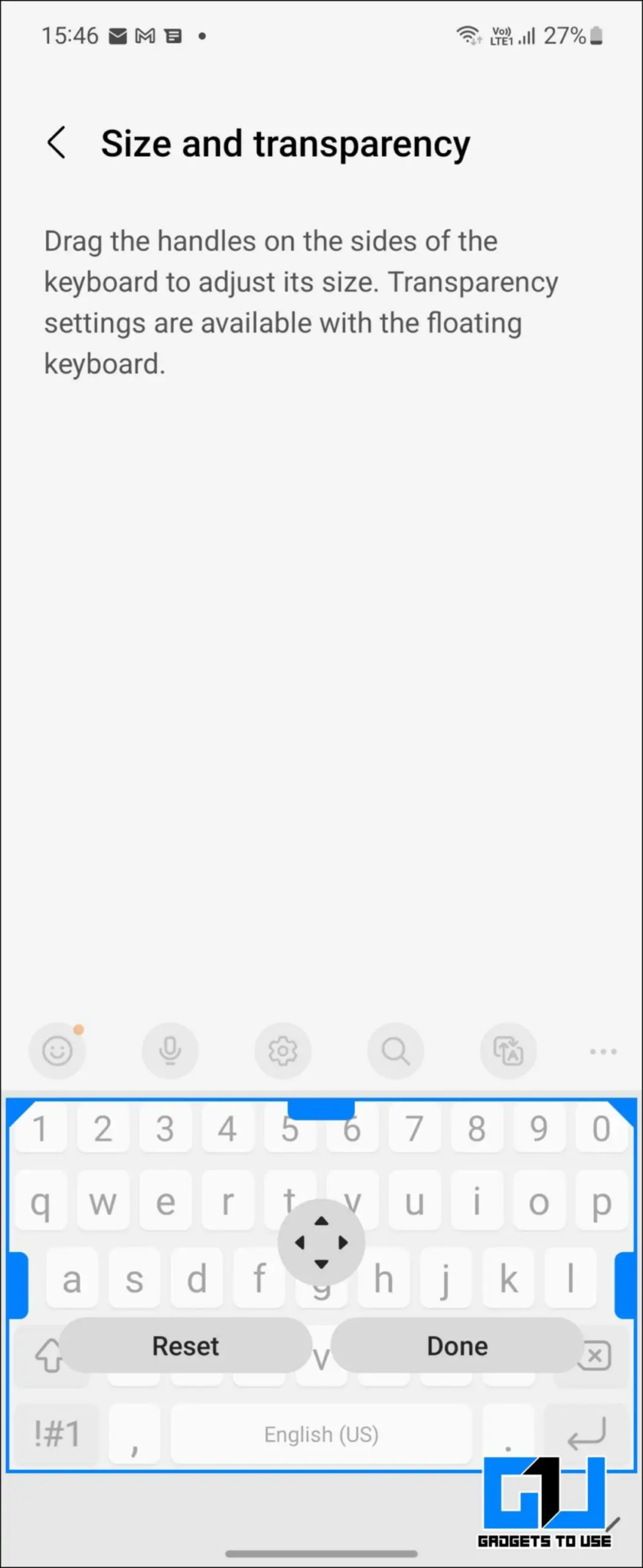Open keyboard settings via the gear
This screenshot has width=643, height=1568.
point(282,1050)
